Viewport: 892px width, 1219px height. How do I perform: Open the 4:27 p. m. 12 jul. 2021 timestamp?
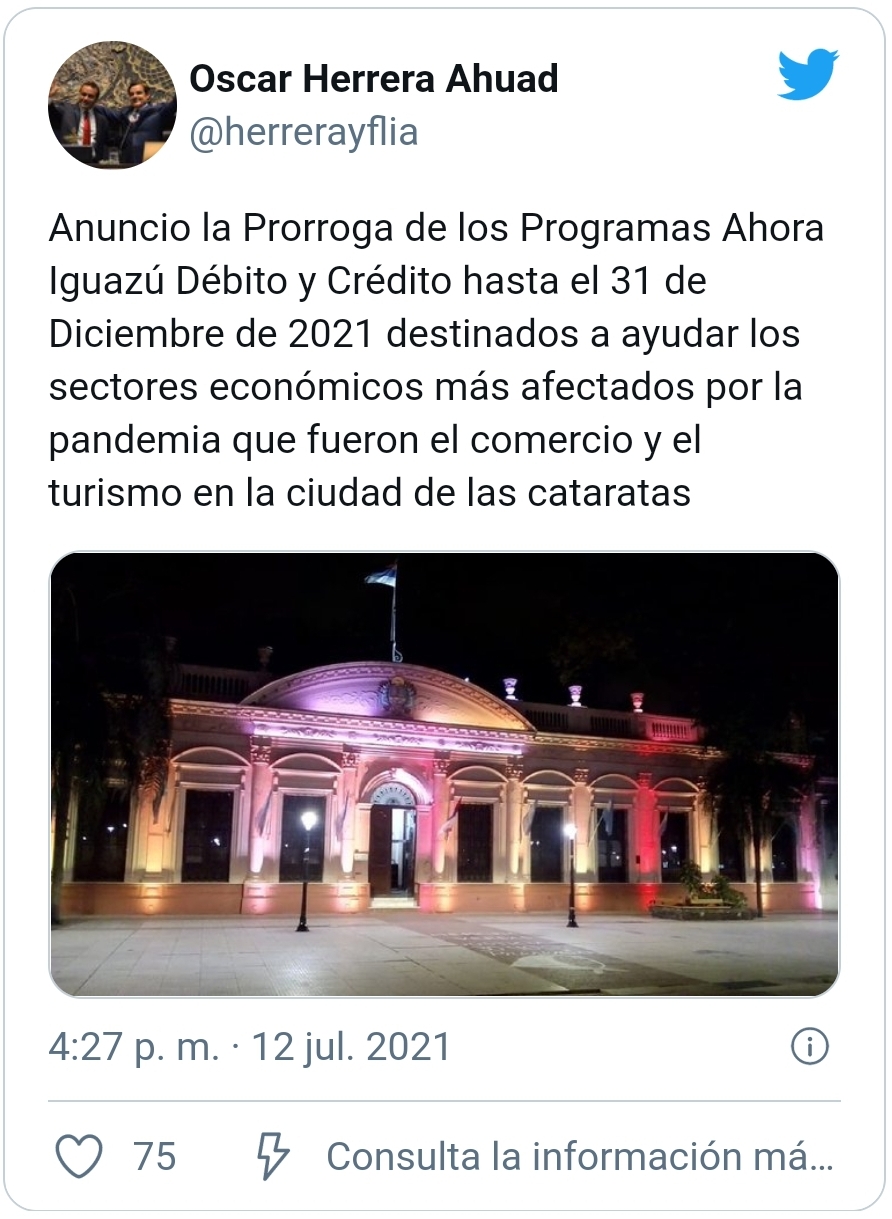click(x=250, y=1047)
